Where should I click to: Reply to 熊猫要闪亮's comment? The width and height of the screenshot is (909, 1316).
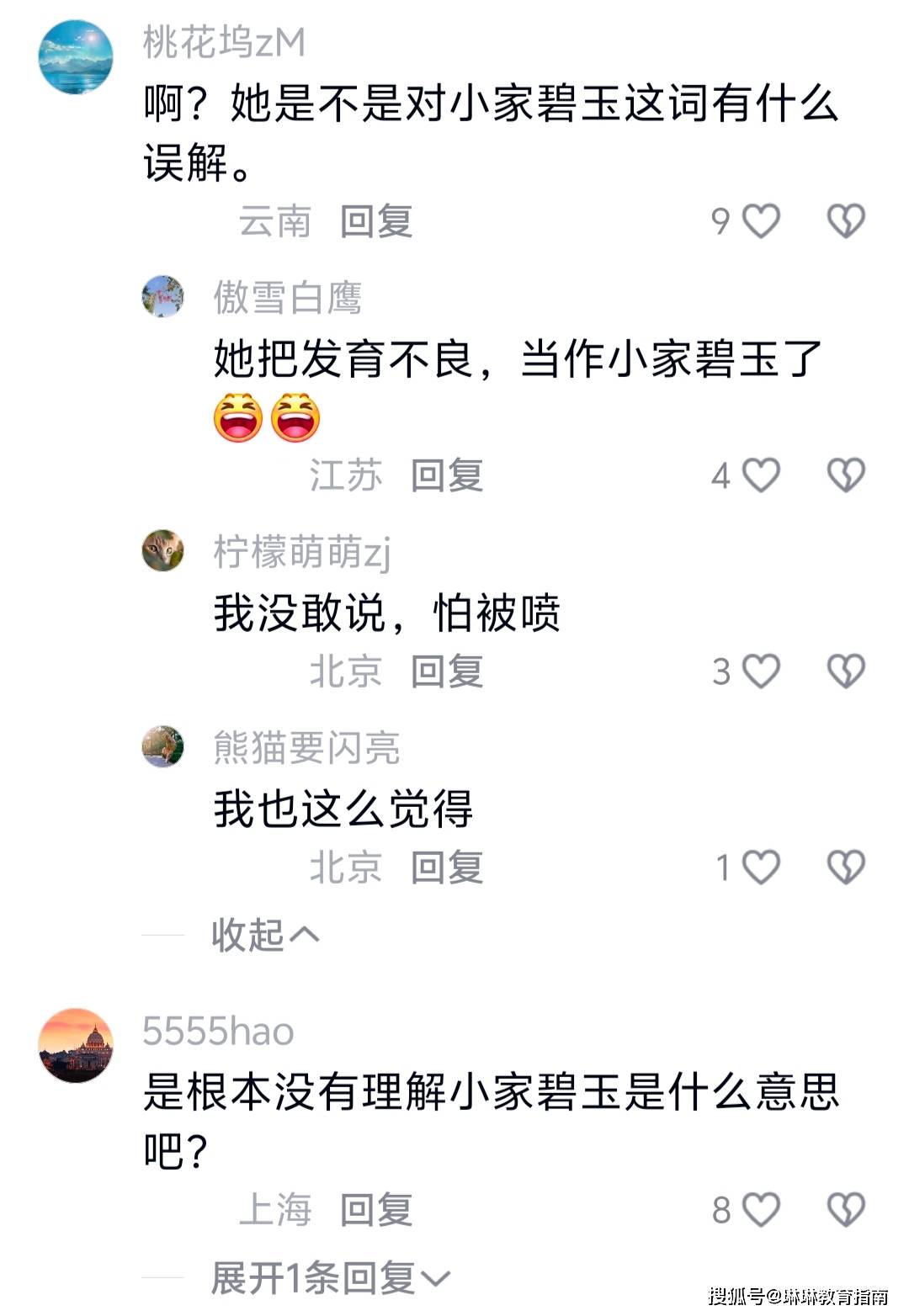pyautogui.click(x=447, y=868)
